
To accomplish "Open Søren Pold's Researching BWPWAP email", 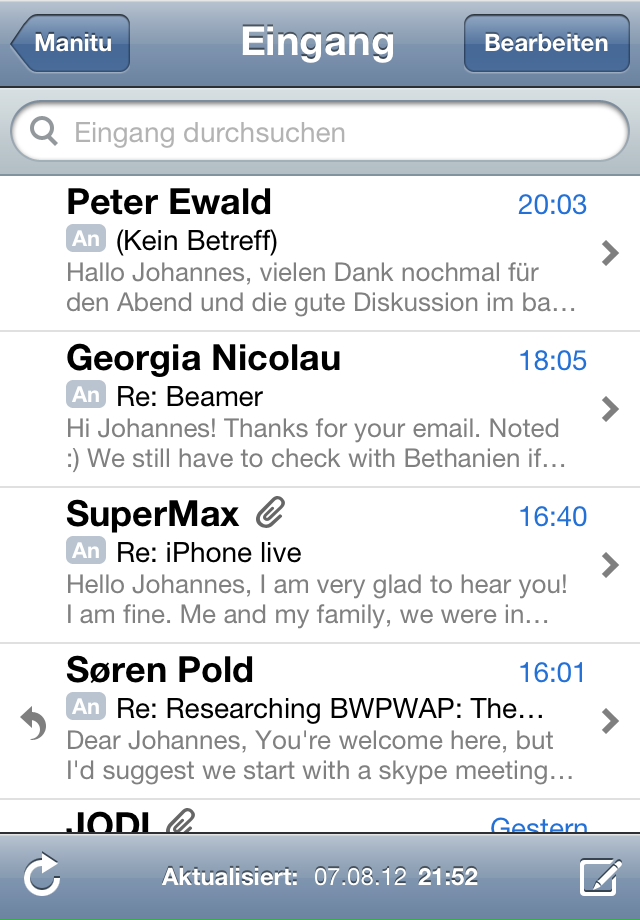I will (320, 721).
